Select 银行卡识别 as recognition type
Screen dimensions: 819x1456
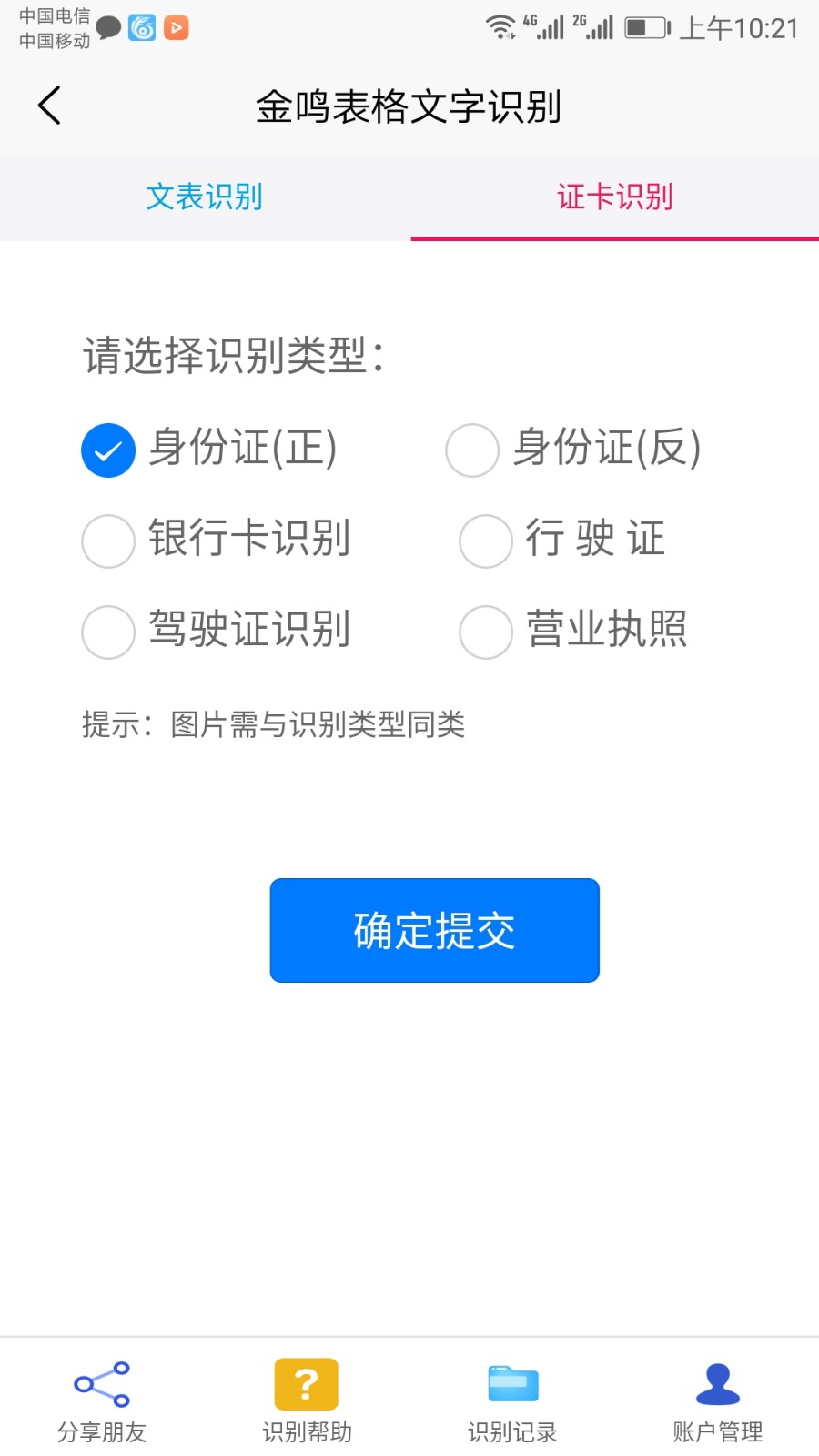[108, 541]
